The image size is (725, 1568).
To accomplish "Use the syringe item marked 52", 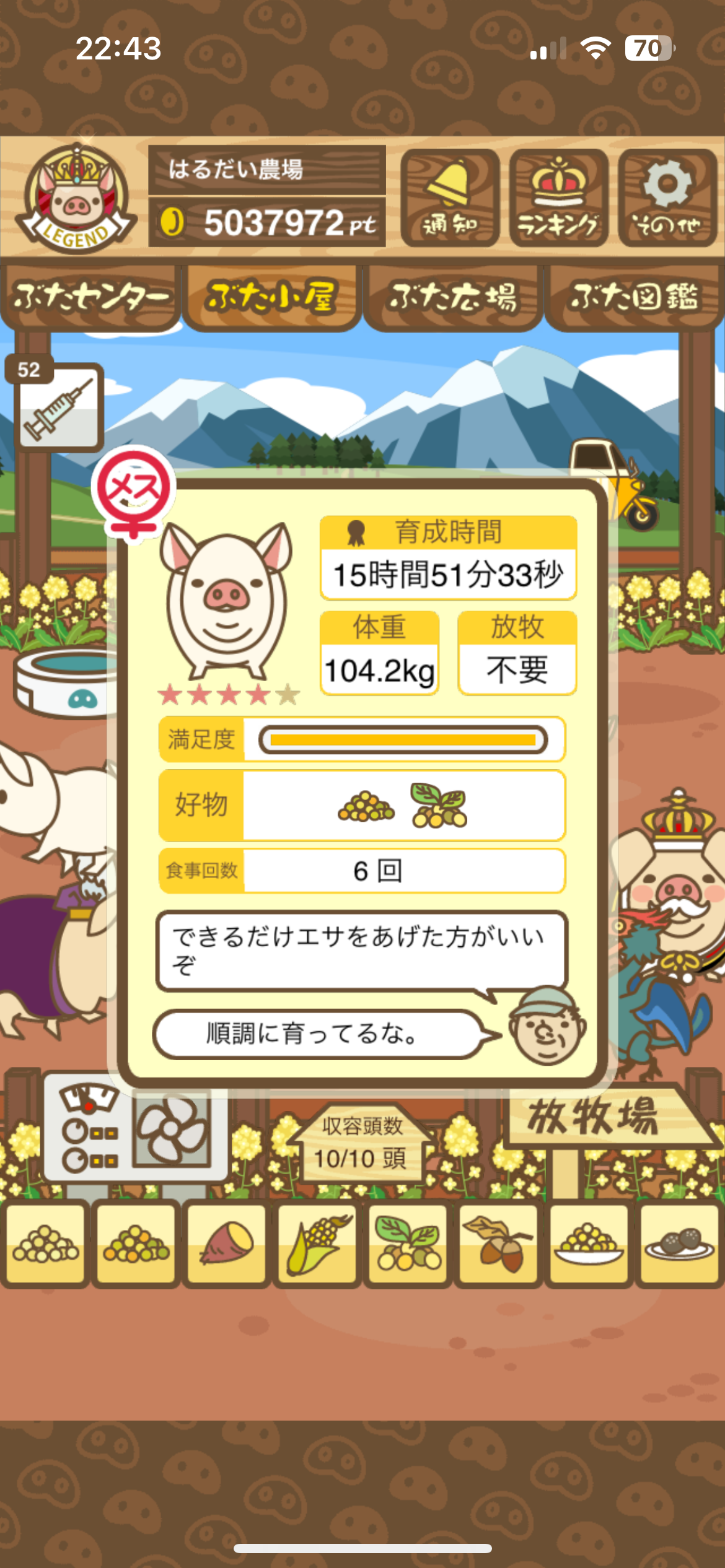I will pos(58,406).
